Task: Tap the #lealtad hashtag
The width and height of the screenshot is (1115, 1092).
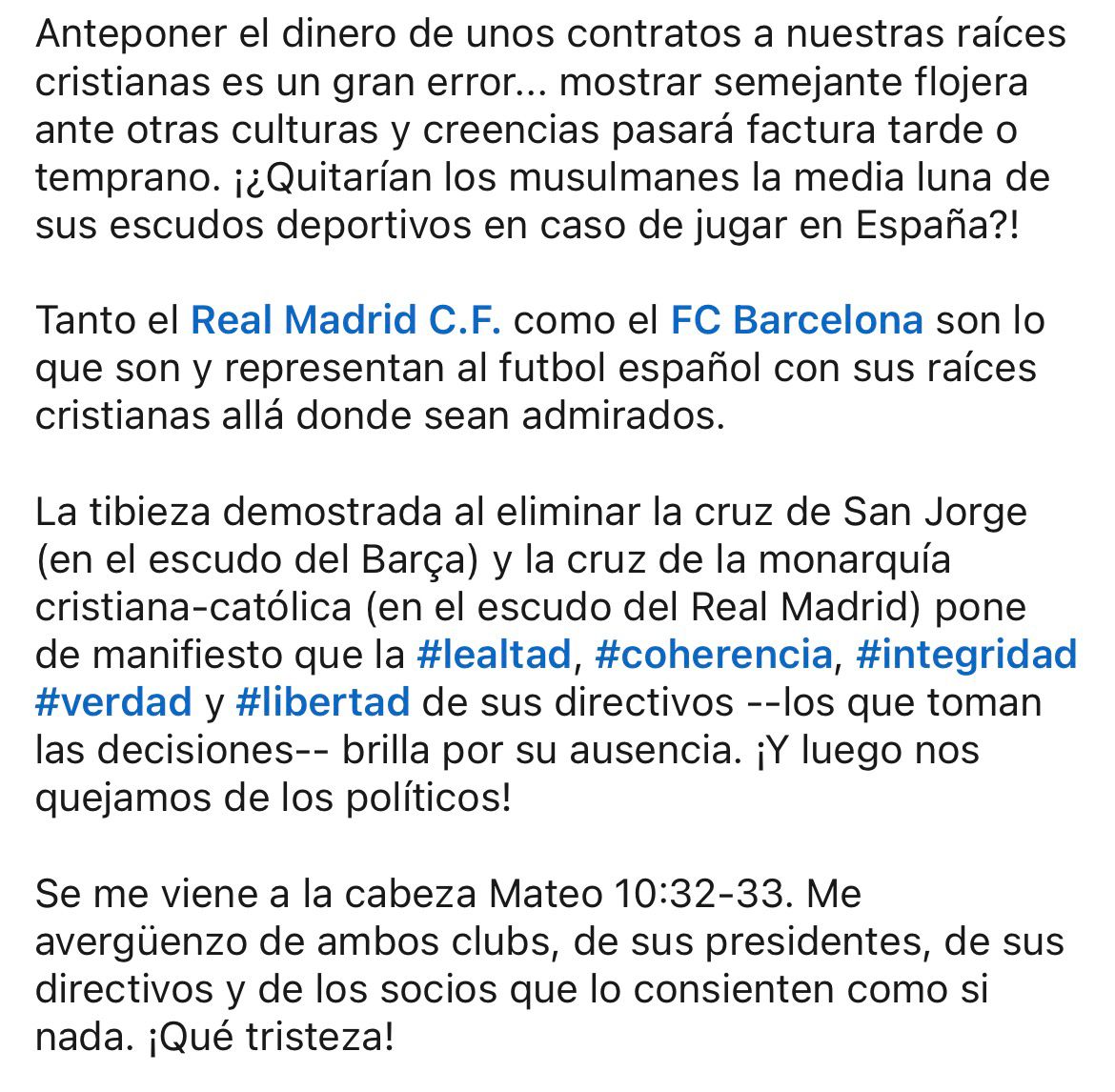Action: (495, 655)
